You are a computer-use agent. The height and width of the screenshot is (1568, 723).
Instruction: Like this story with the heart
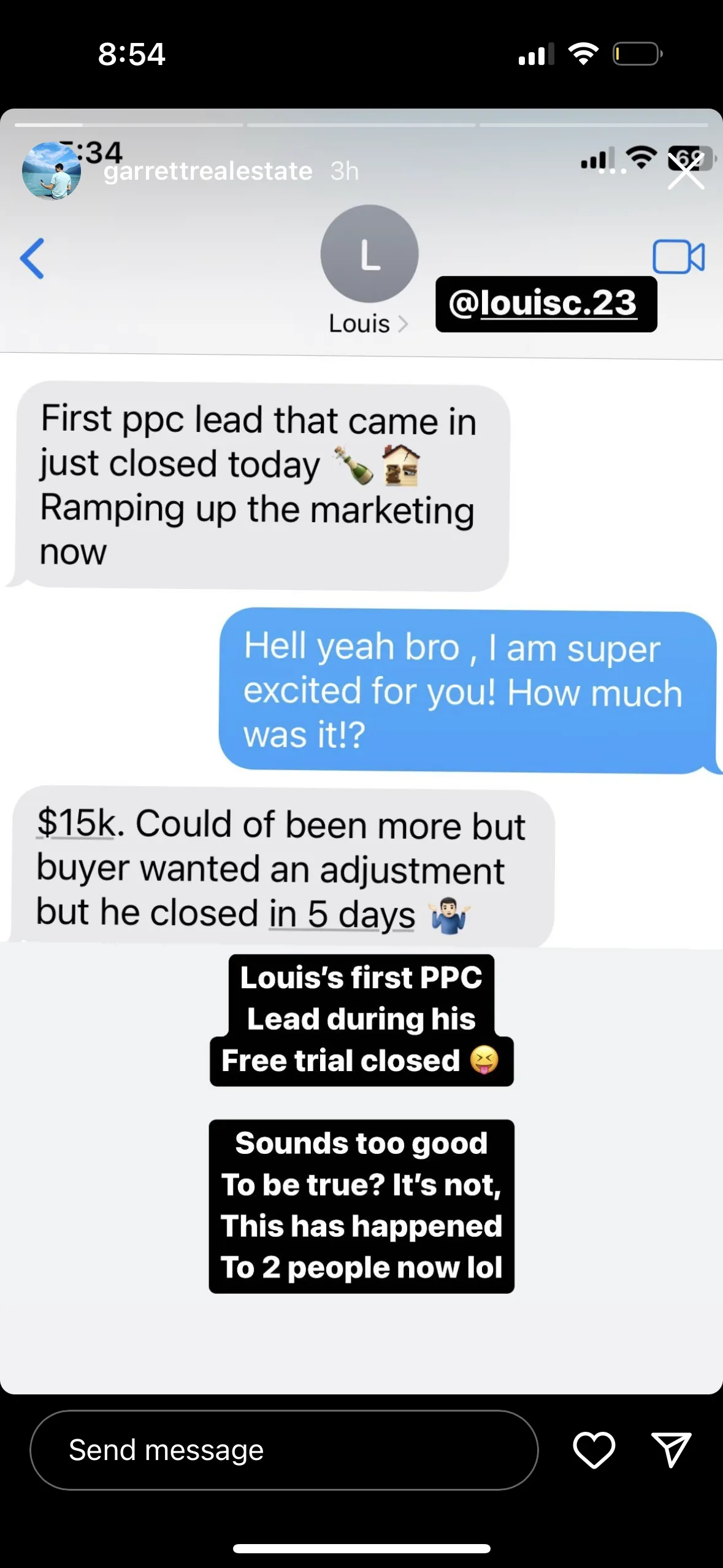(x=594, y=1450)
